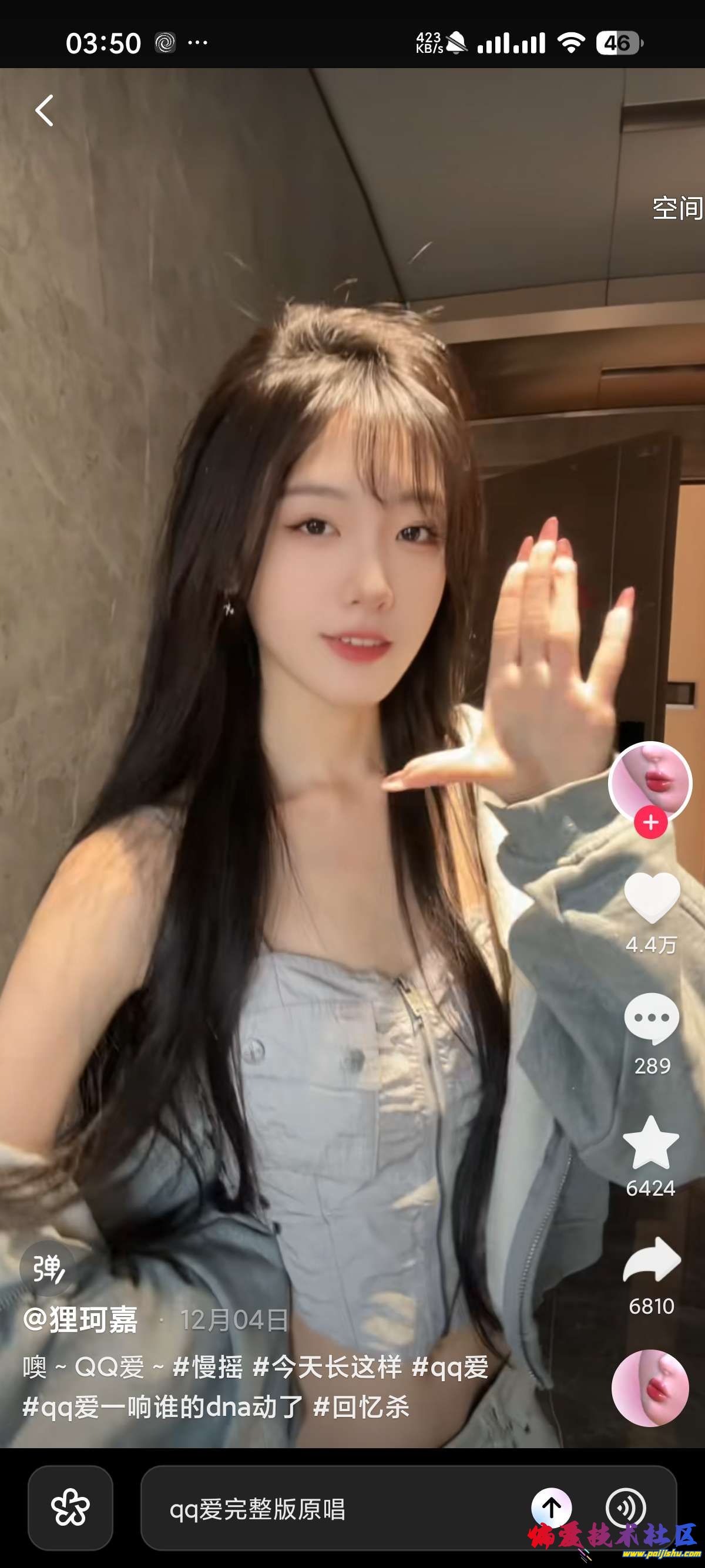This screenshot has height=1568, width=705.
Task: Submit the search with the up arrow
Action: coord(552,1508)
